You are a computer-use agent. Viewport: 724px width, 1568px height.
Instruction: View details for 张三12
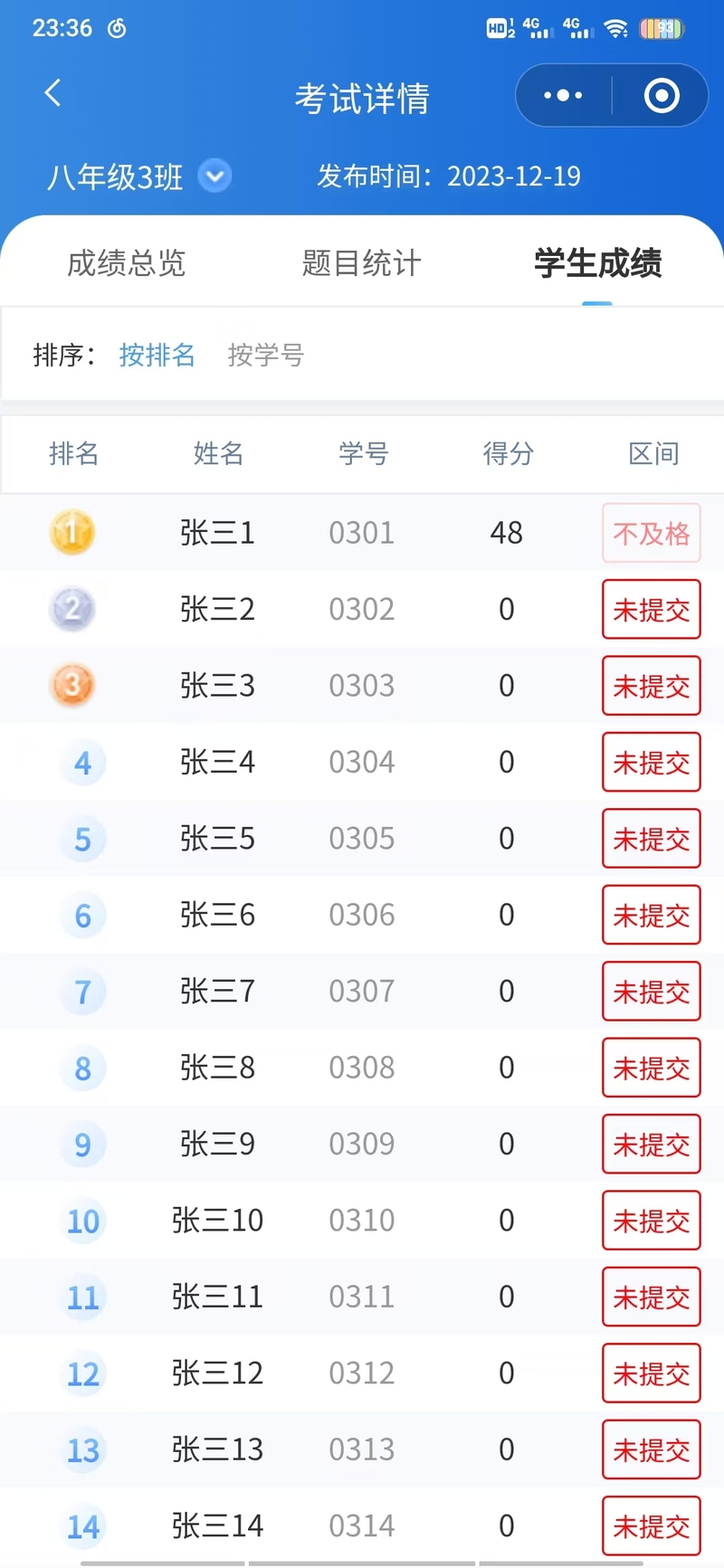coord(362,1373)
